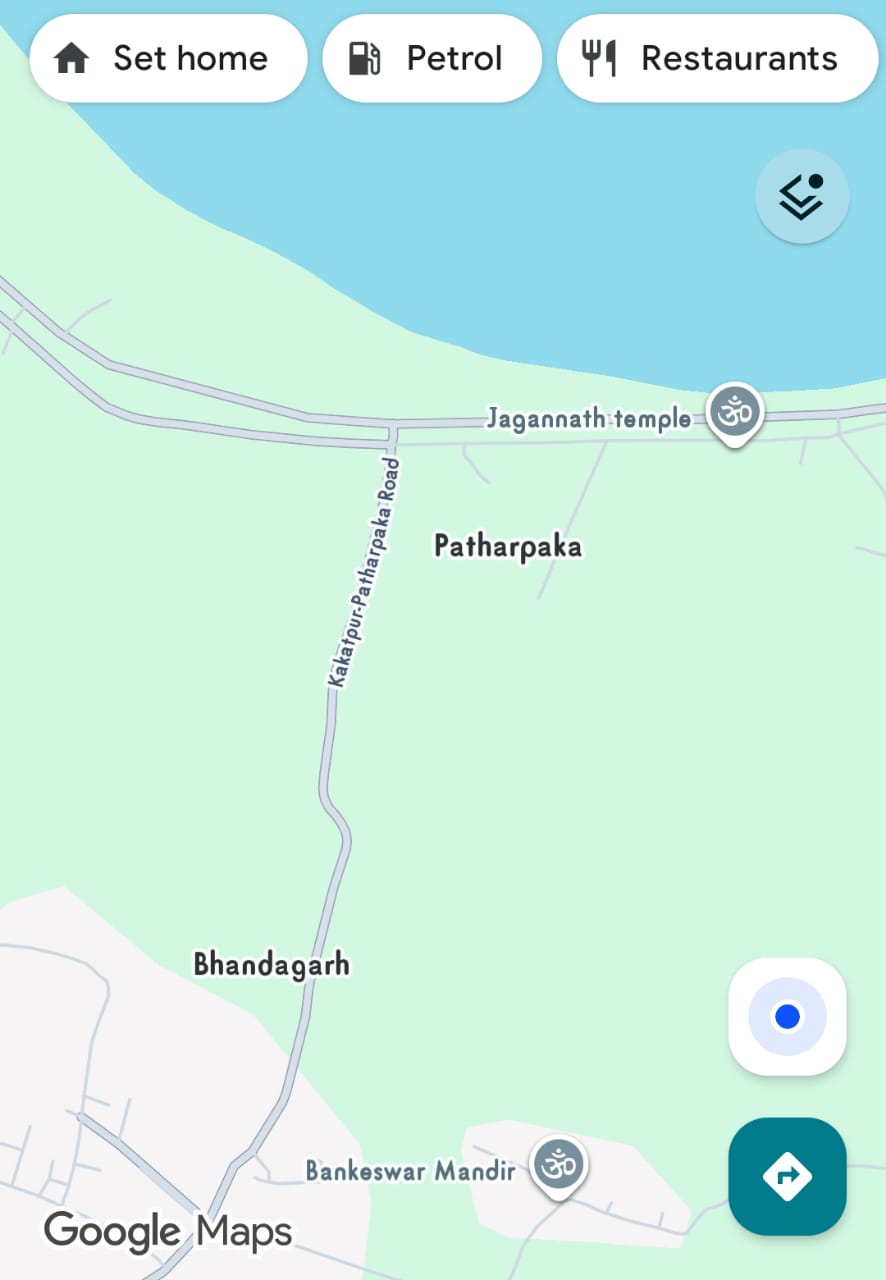
Task: Tap the Set home chip
Action: (168, 59)
